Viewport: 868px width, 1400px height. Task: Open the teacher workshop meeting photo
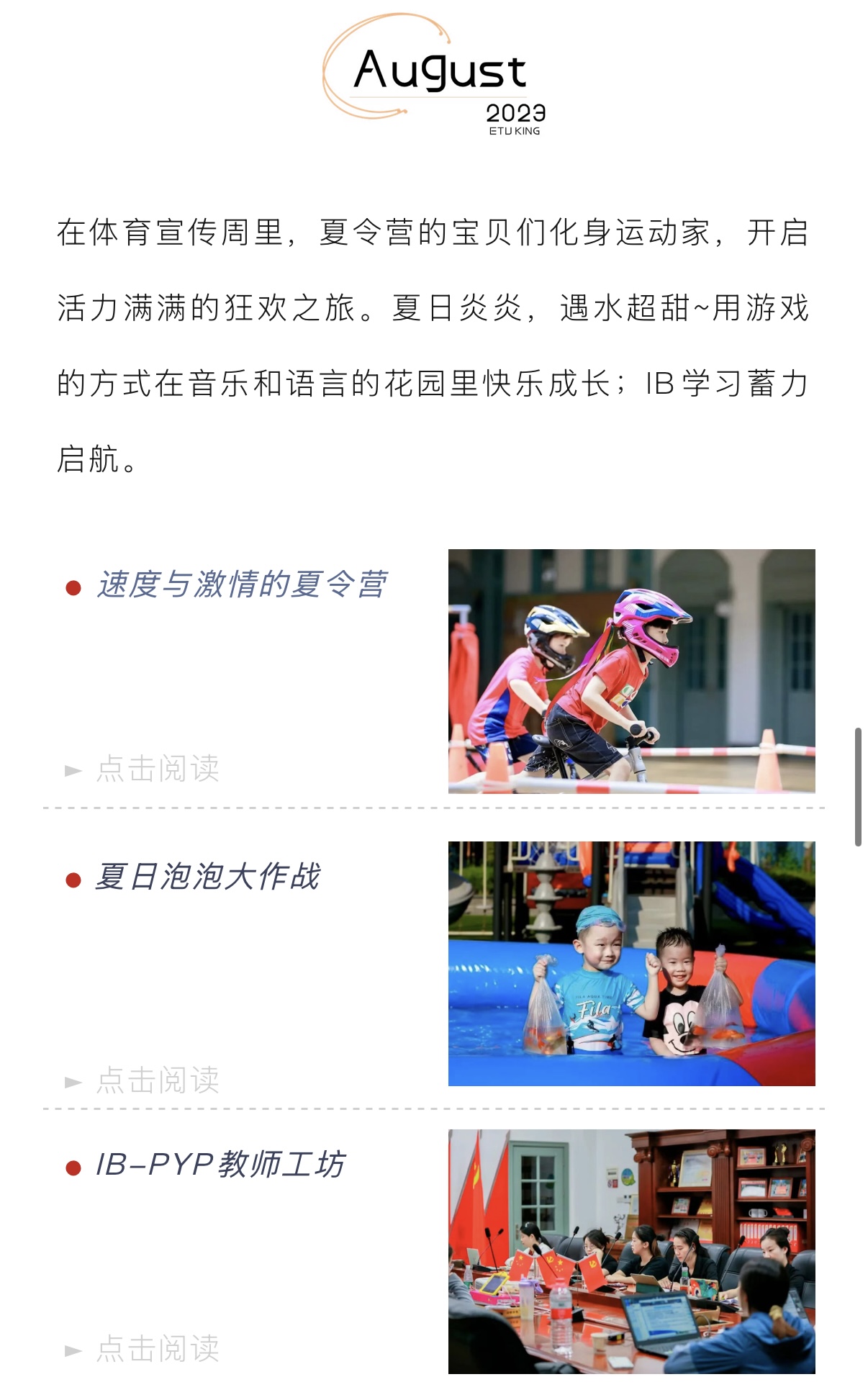click(631, 1251)
